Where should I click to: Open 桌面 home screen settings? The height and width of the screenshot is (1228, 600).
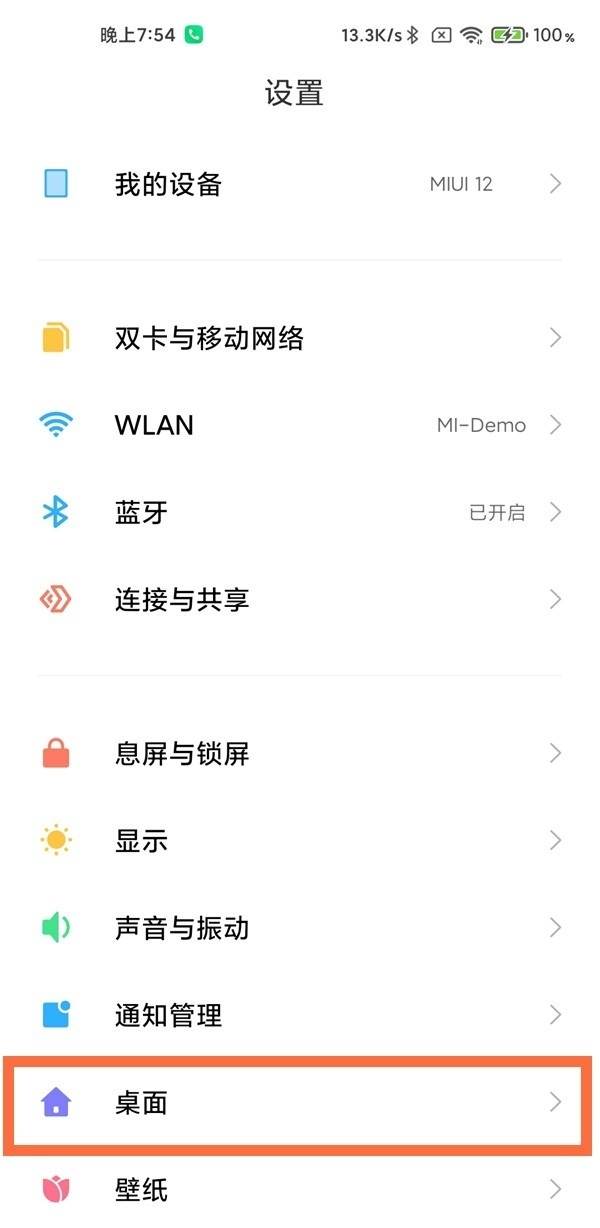coord(300,1102)
